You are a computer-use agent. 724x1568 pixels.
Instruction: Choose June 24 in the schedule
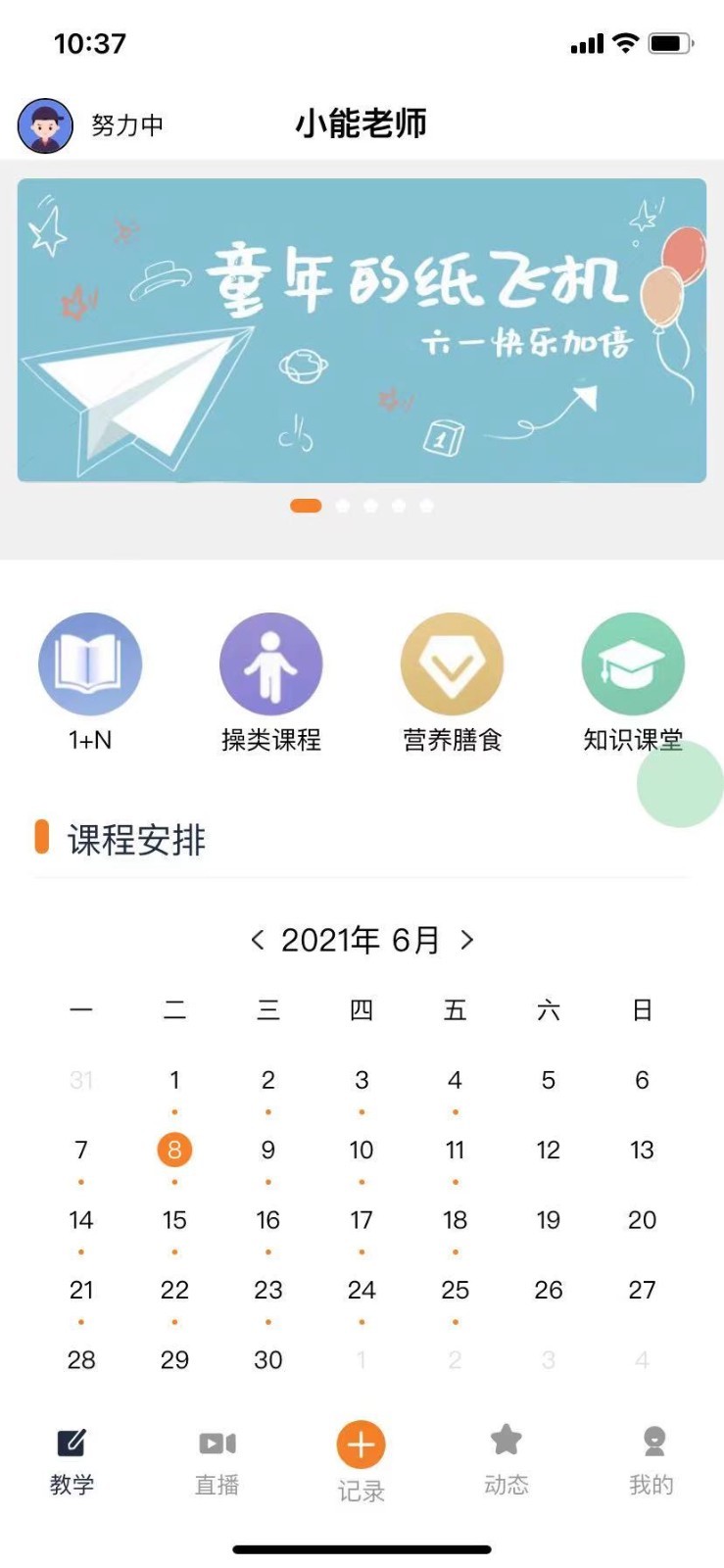pyautogui.click(x=362, y=1290)
